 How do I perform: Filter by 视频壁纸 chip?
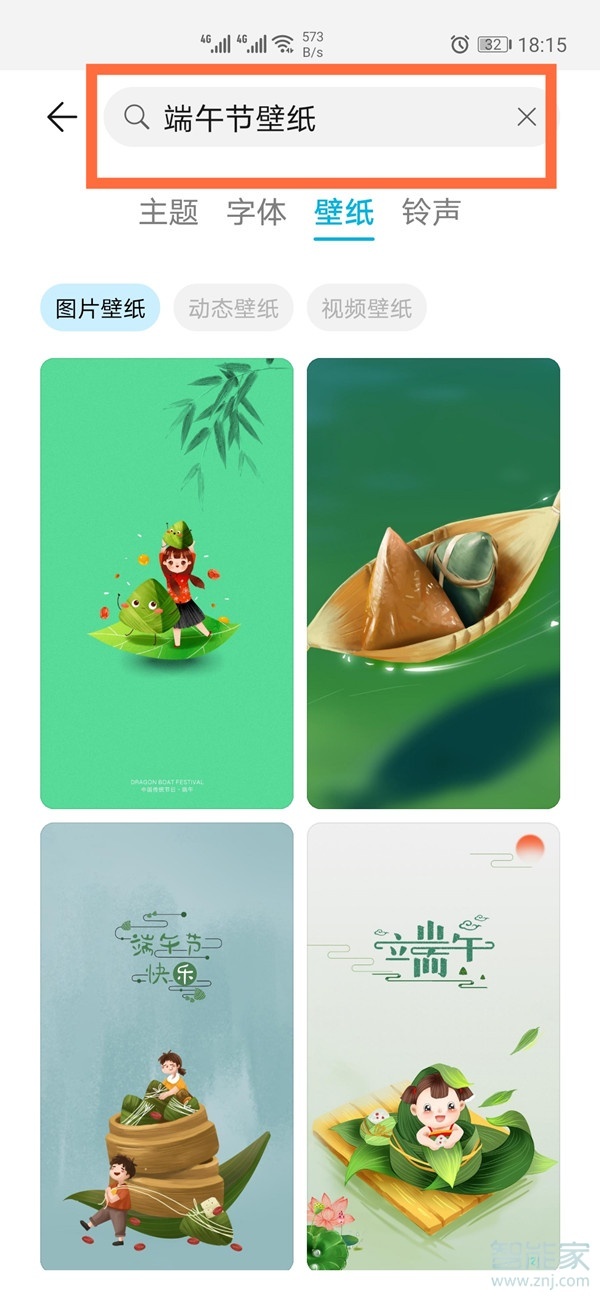point(366,308)
